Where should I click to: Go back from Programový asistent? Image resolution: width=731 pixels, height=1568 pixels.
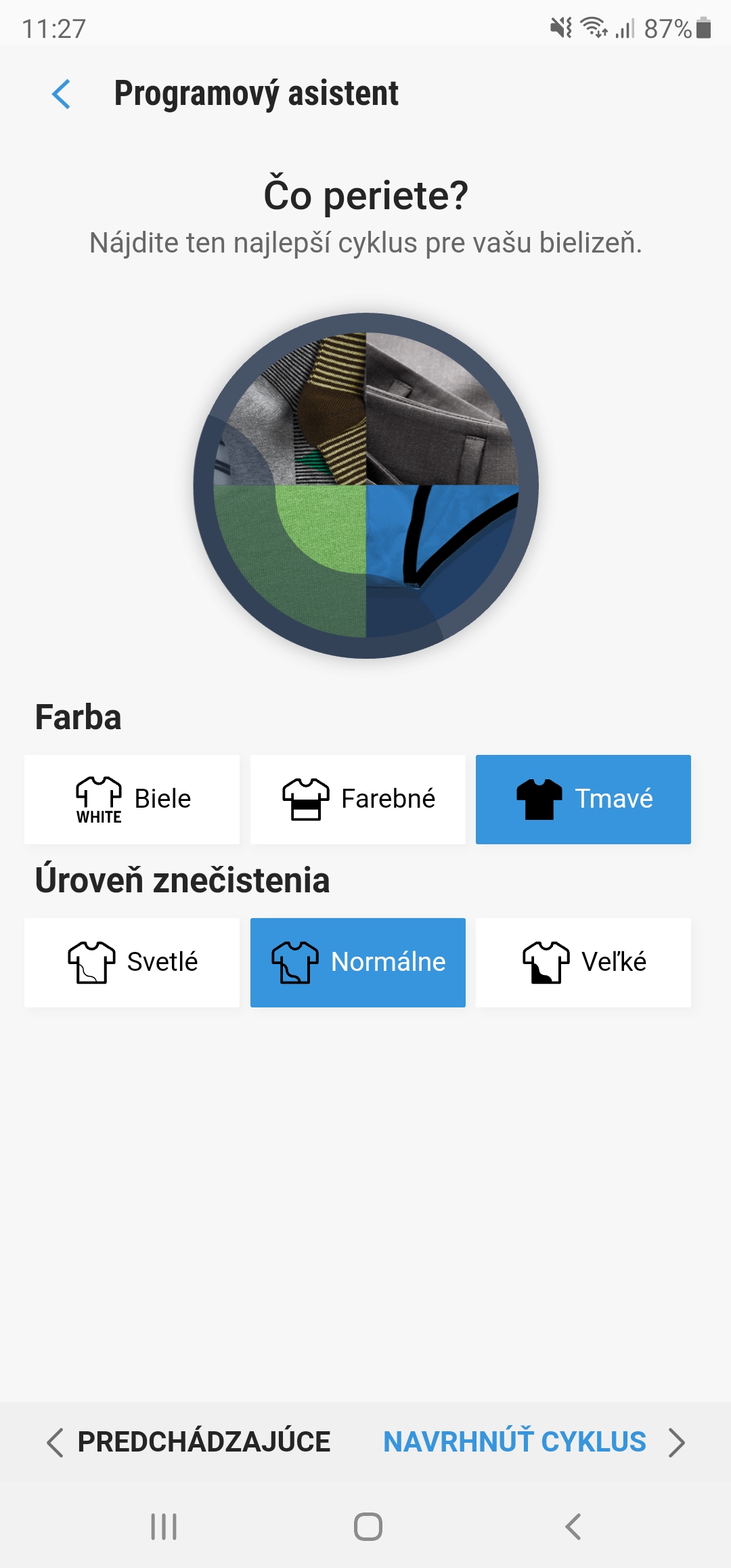point(61,94)
